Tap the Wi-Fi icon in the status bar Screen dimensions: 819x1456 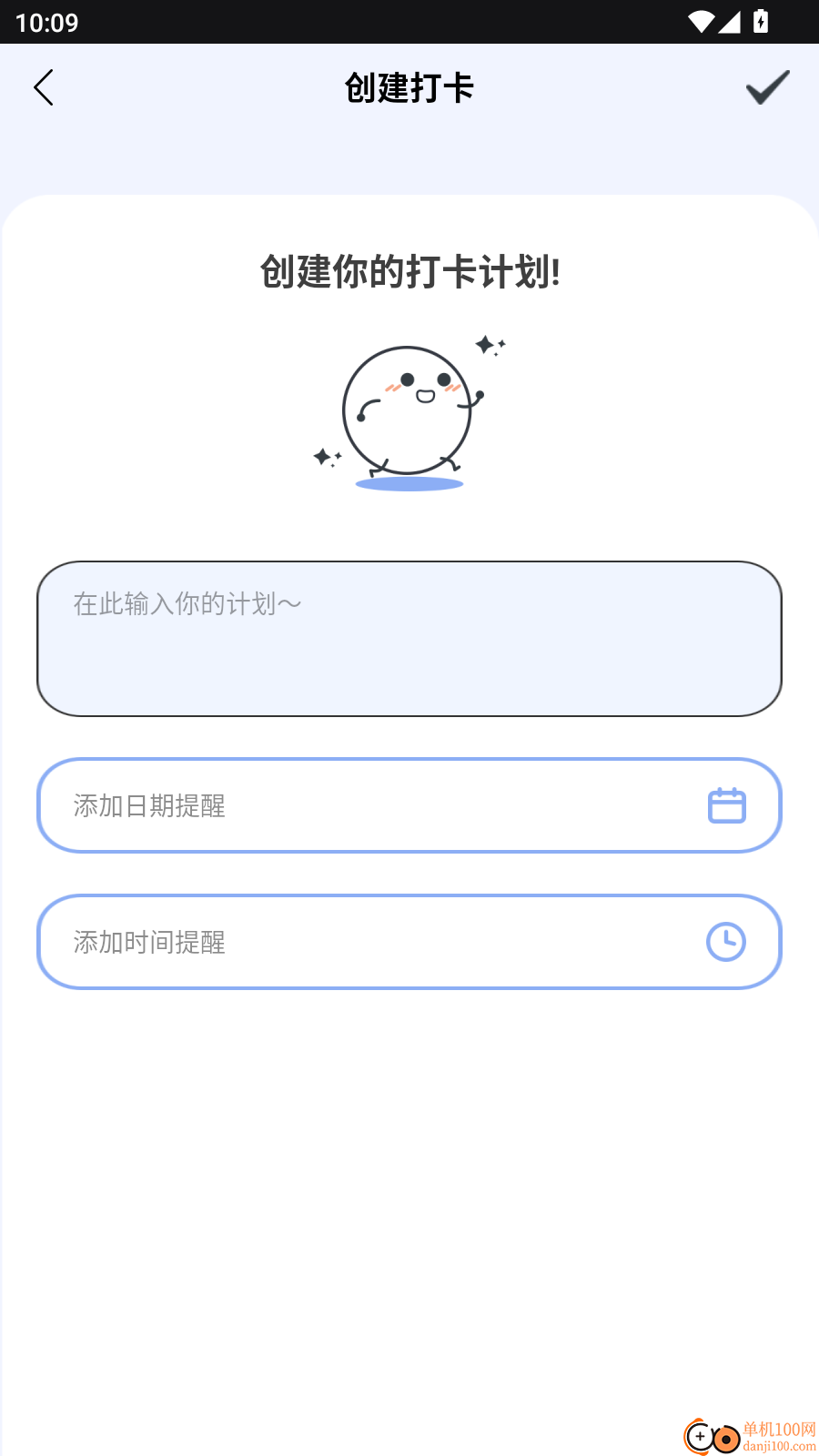point(699,21)
